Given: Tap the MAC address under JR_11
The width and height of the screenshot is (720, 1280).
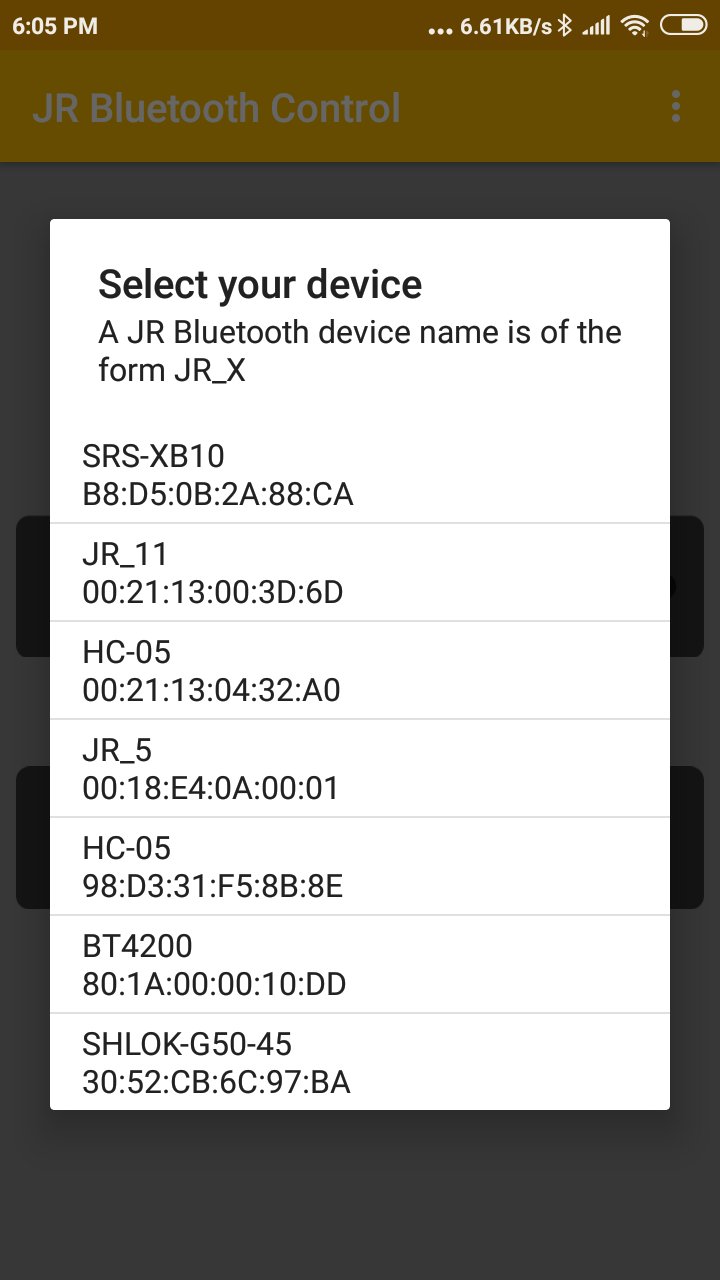Looking at the screenshot, I should [x=217, y=592].
